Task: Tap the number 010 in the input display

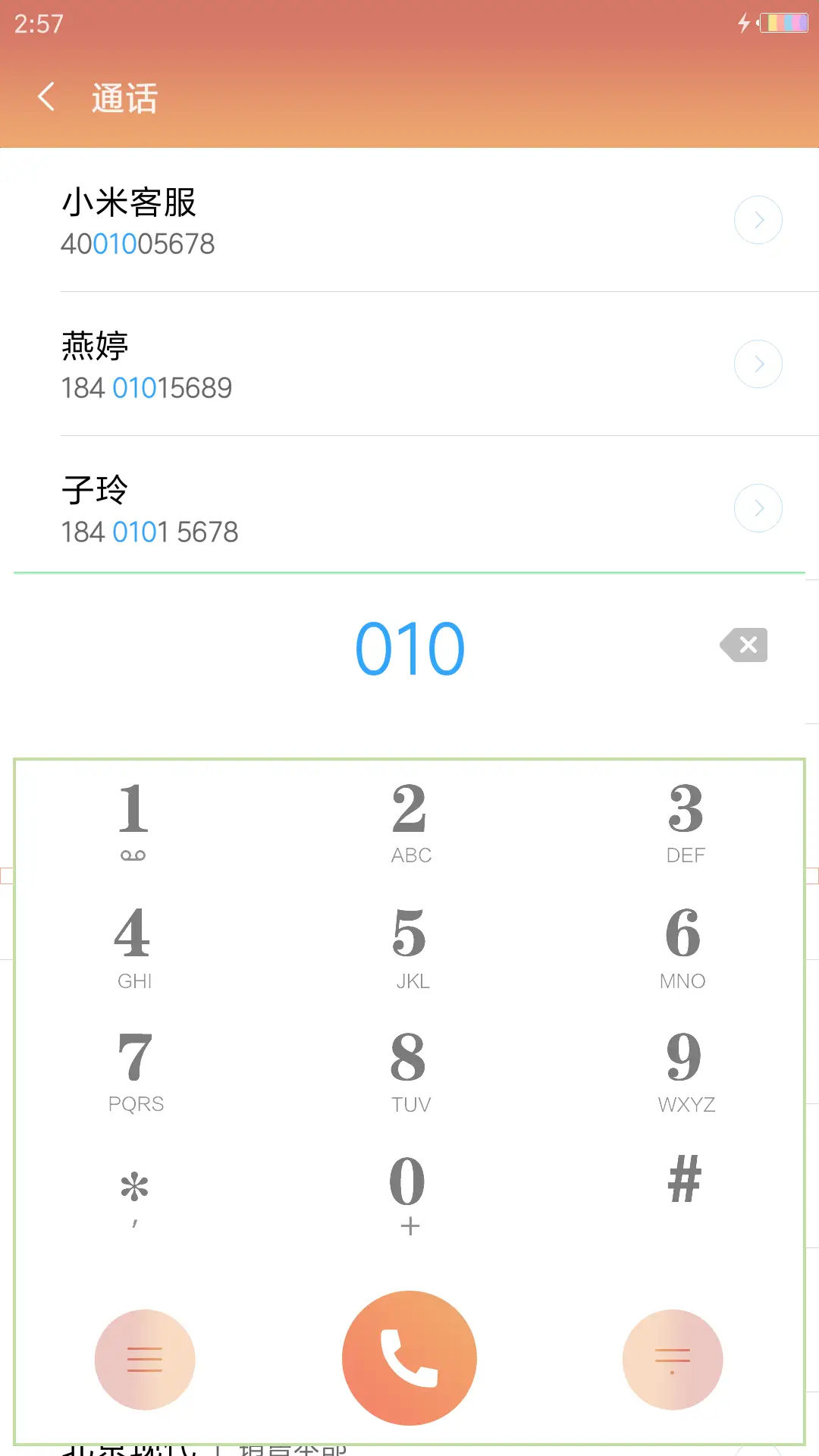Action: coord(409,648)
